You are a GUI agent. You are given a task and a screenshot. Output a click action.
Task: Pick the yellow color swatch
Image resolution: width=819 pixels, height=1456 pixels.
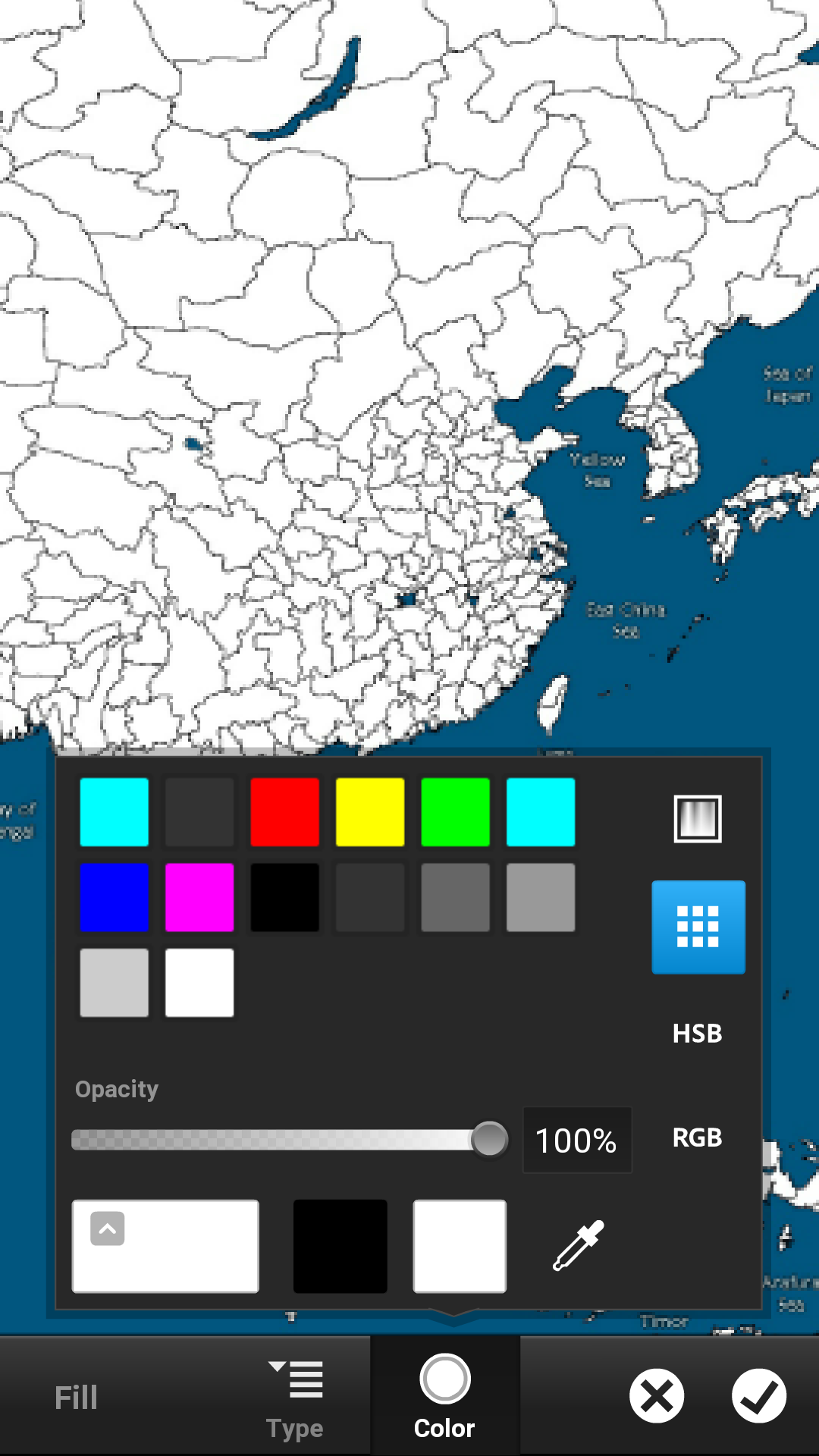(x=370, y=811)
